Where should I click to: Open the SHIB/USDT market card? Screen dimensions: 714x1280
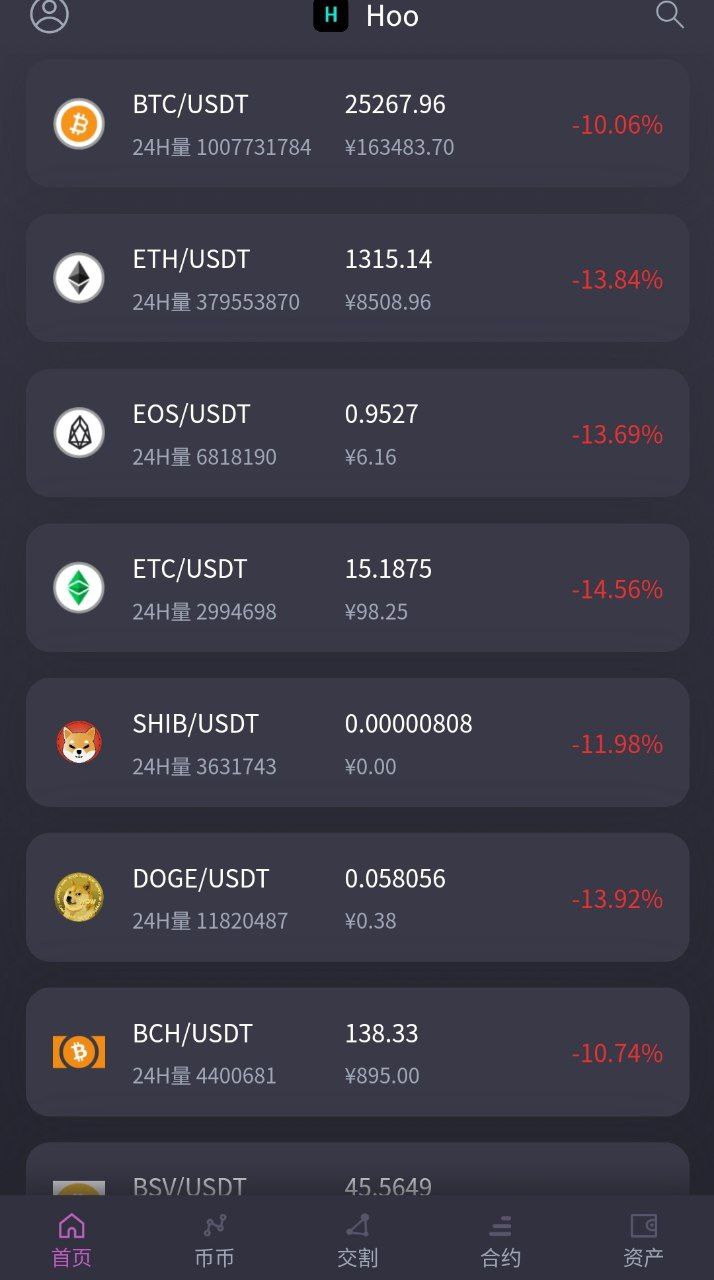tap(357, 743)
